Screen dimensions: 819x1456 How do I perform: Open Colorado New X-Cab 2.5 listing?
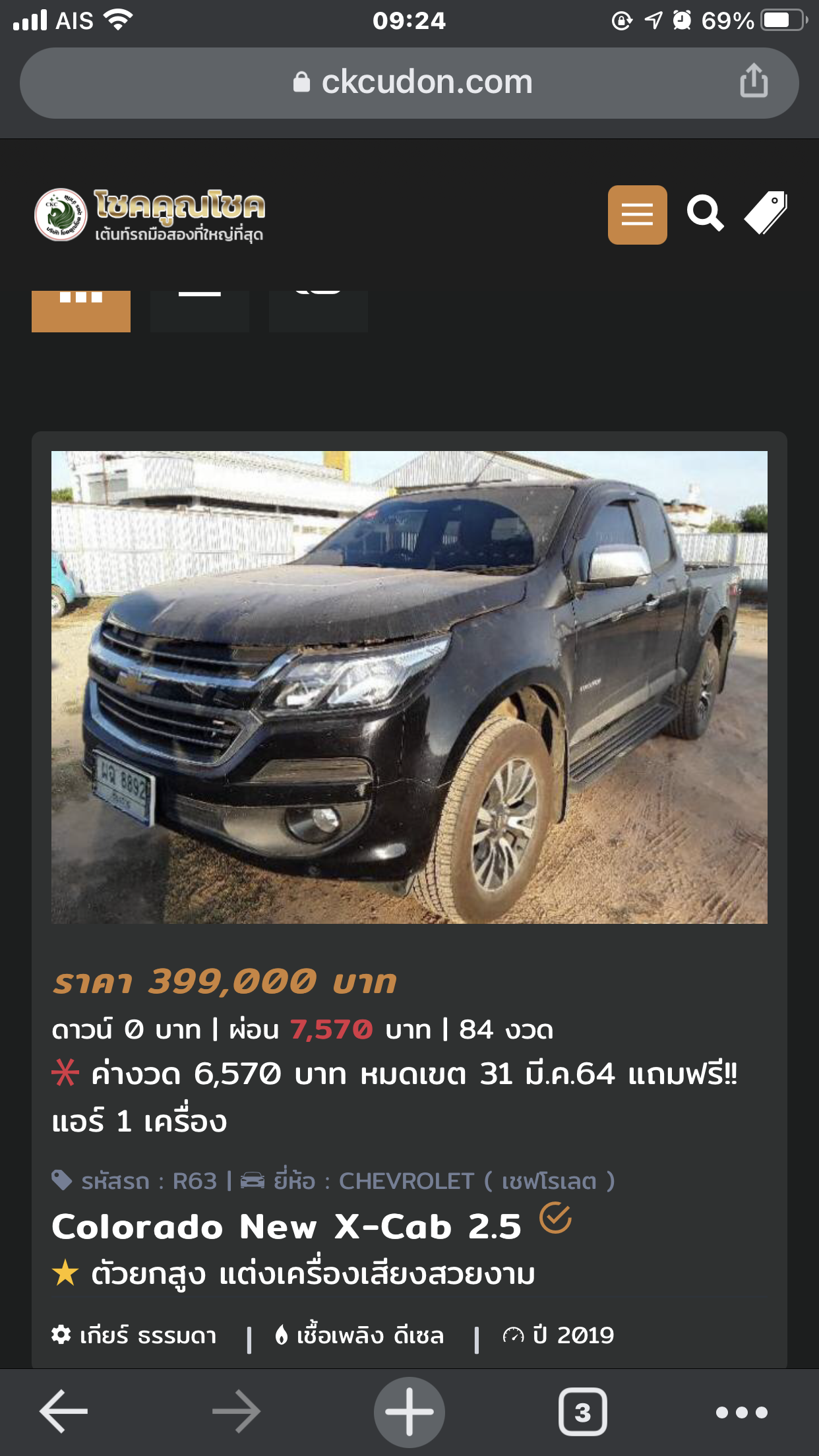click(x=286, y=1227)
